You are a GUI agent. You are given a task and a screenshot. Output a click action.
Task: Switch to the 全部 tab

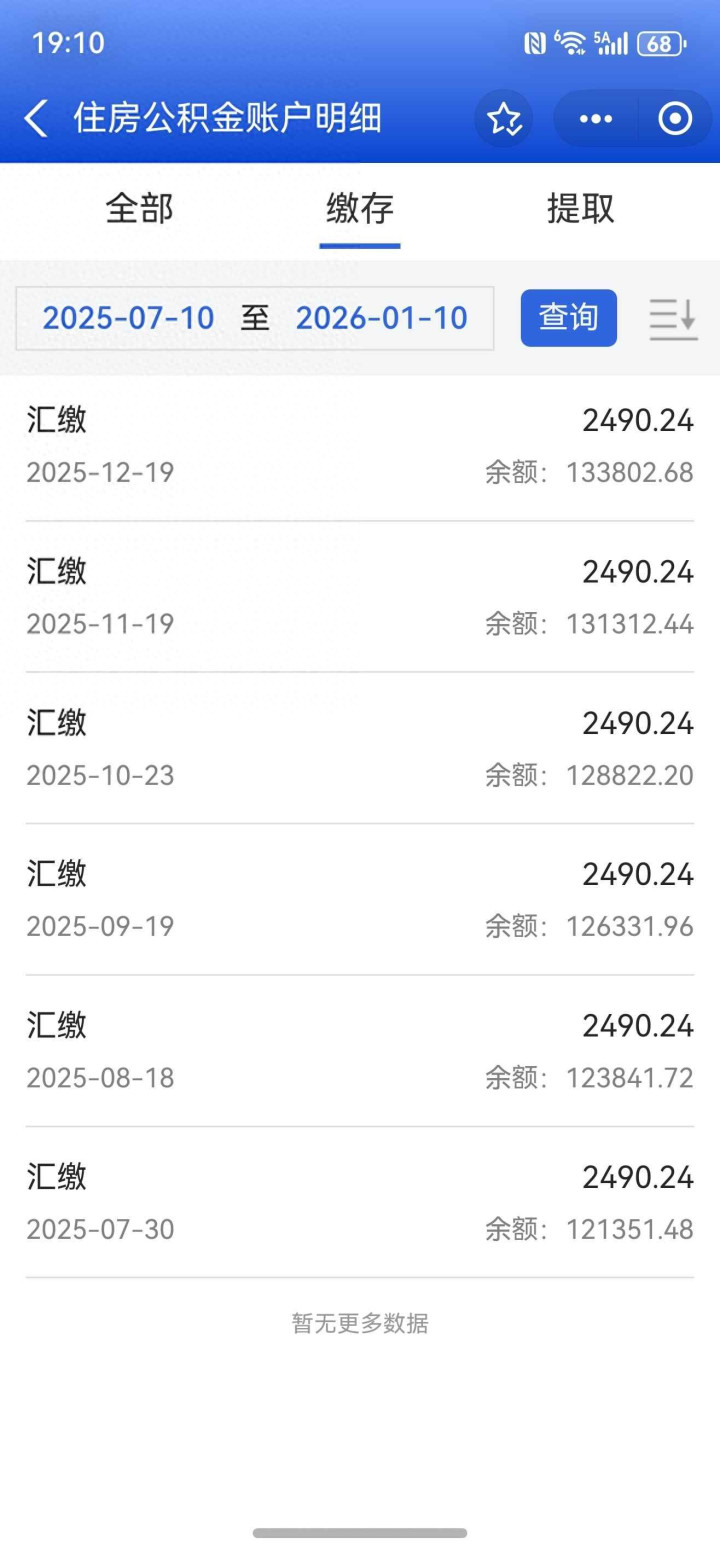click(x=139, y=209)
